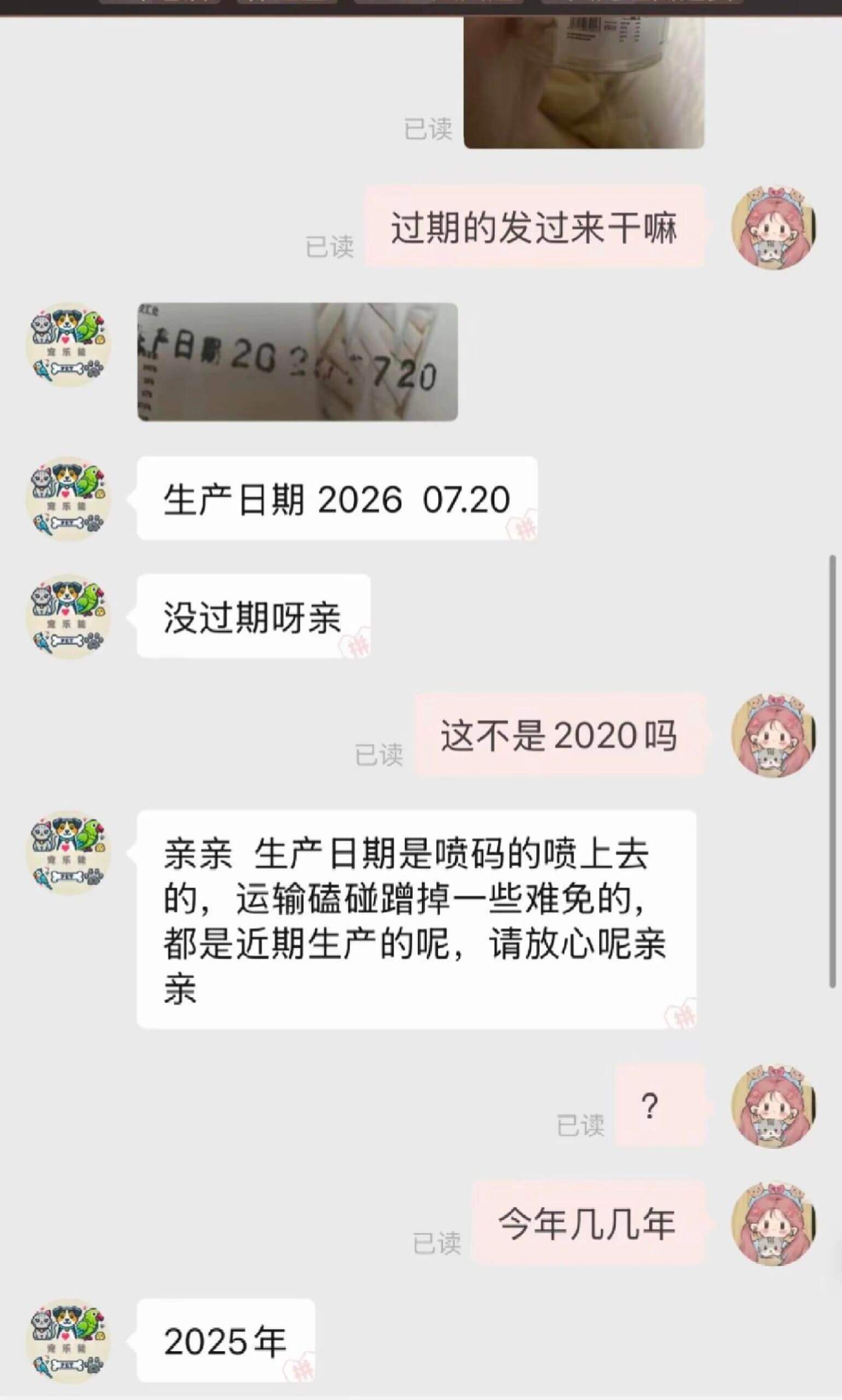The image size is (842, 1400).
Task: Open the production date close-up photo
Action: point(295,363)
